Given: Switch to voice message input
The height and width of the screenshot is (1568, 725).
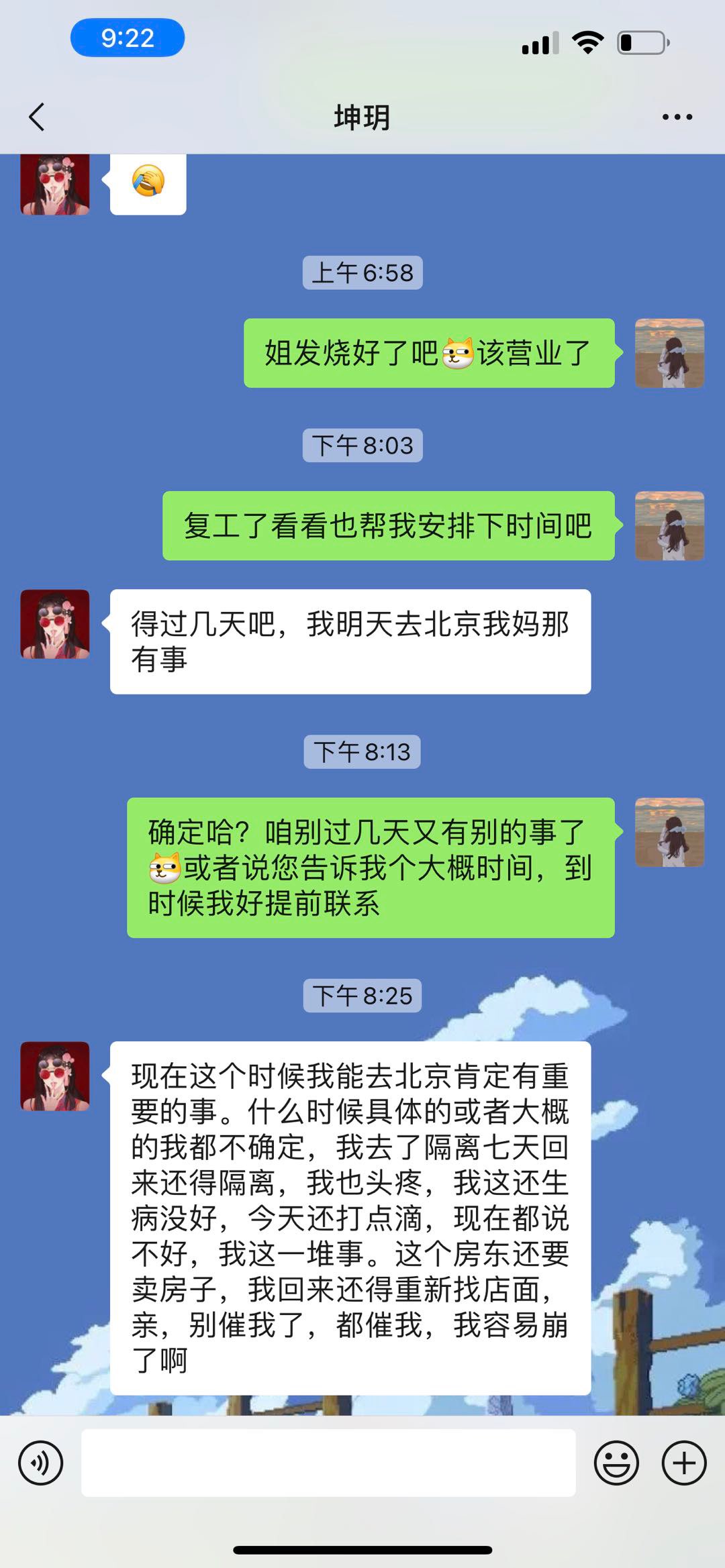Looking at the screenshot, I should pos(41,1463).
